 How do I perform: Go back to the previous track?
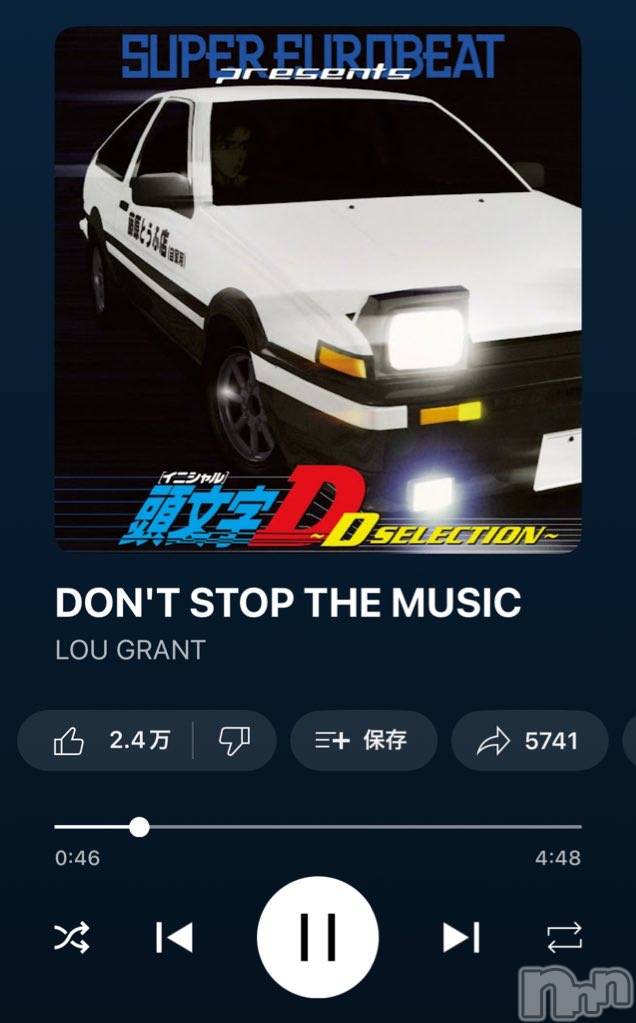pyautogui.click(x=174, y=937)
